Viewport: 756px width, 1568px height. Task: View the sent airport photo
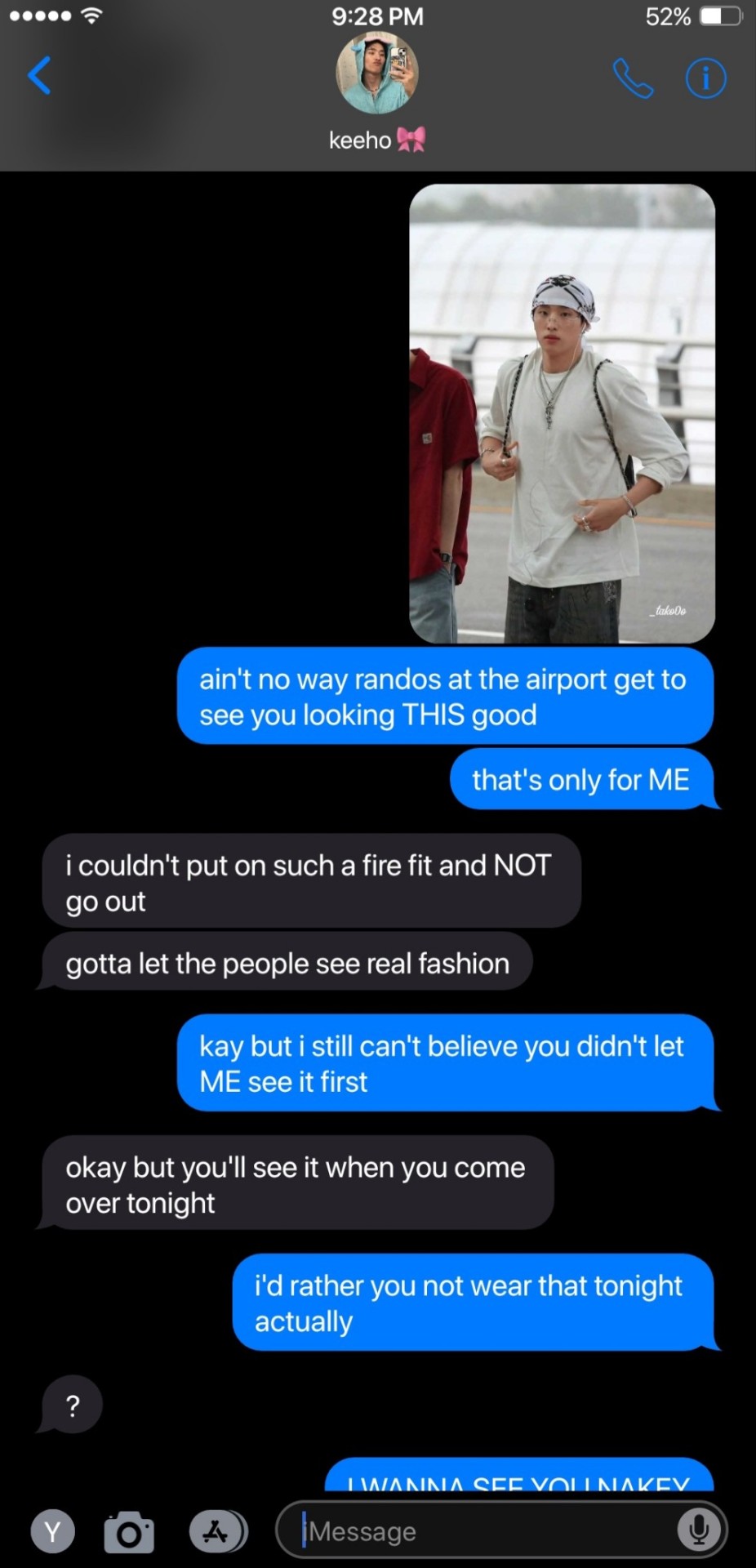[562, 413]
